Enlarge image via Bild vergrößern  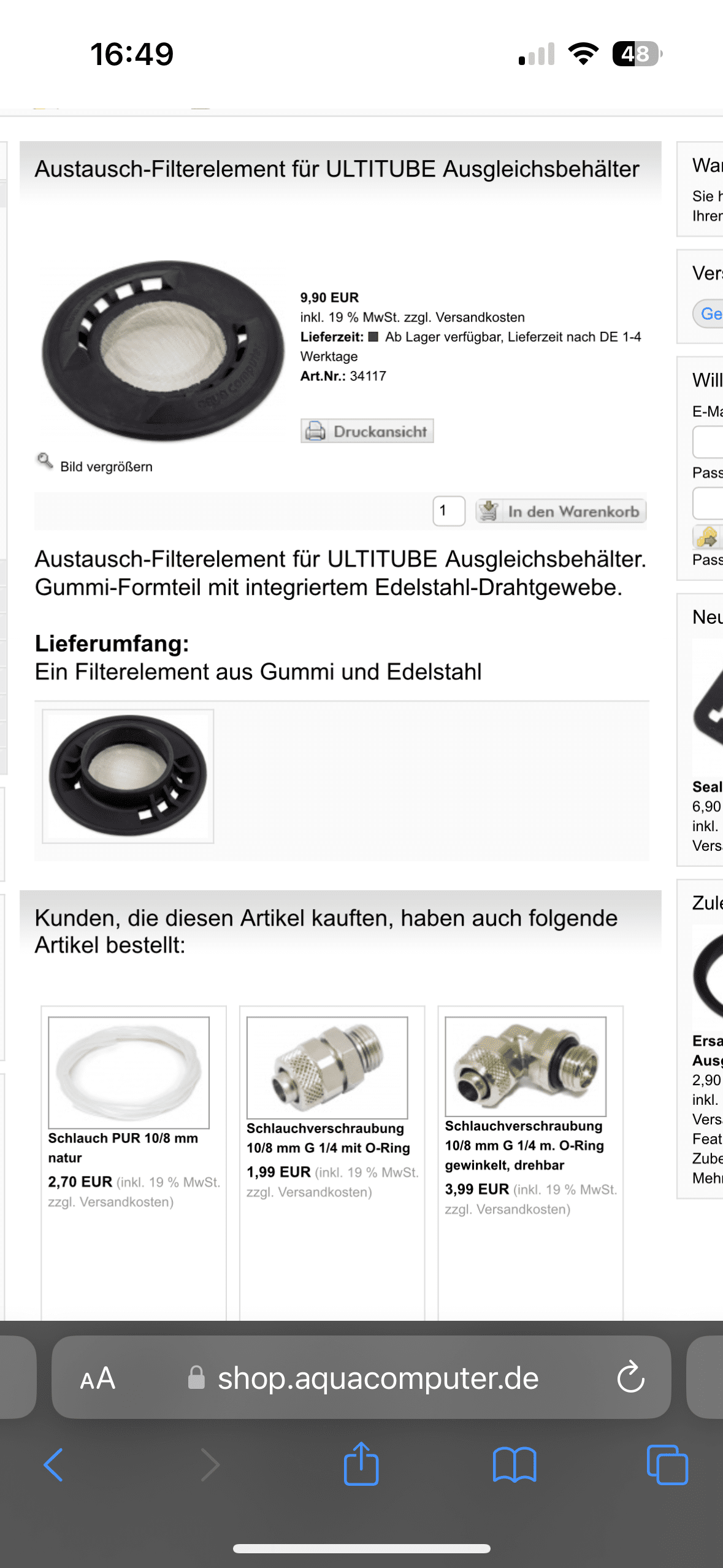click(x=105, y=466)
